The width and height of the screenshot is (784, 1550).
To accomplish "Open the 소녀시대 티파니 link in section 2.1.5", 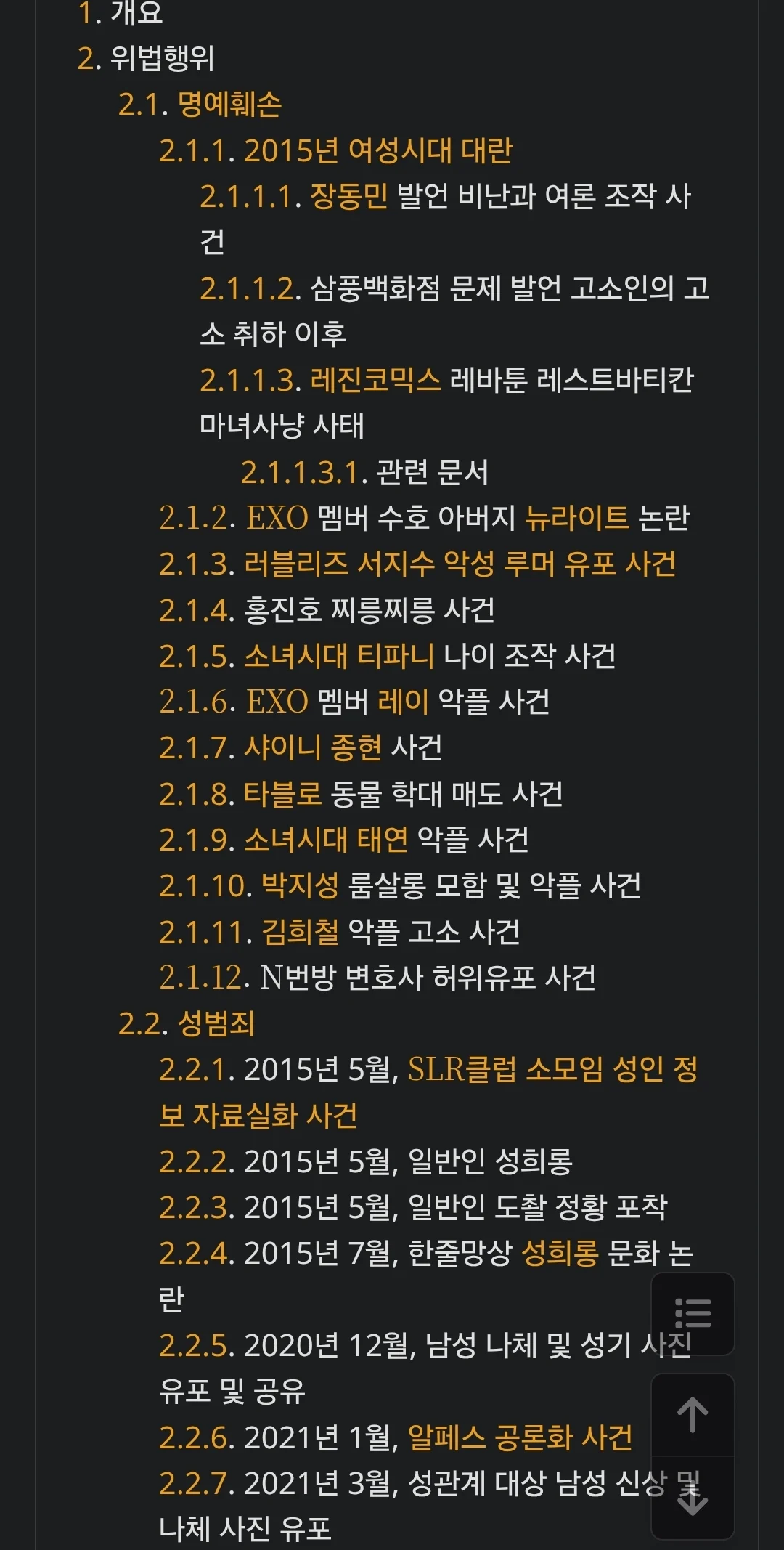I will (338, 656).
